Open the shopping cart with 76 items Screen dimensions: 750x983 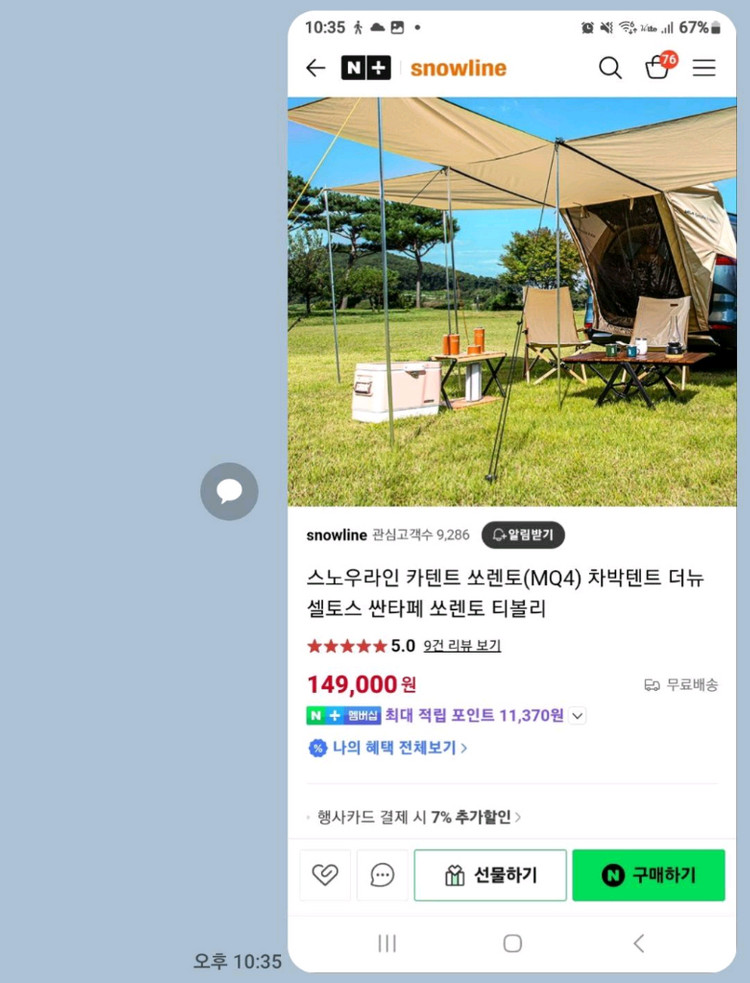[x=657, y=69]
